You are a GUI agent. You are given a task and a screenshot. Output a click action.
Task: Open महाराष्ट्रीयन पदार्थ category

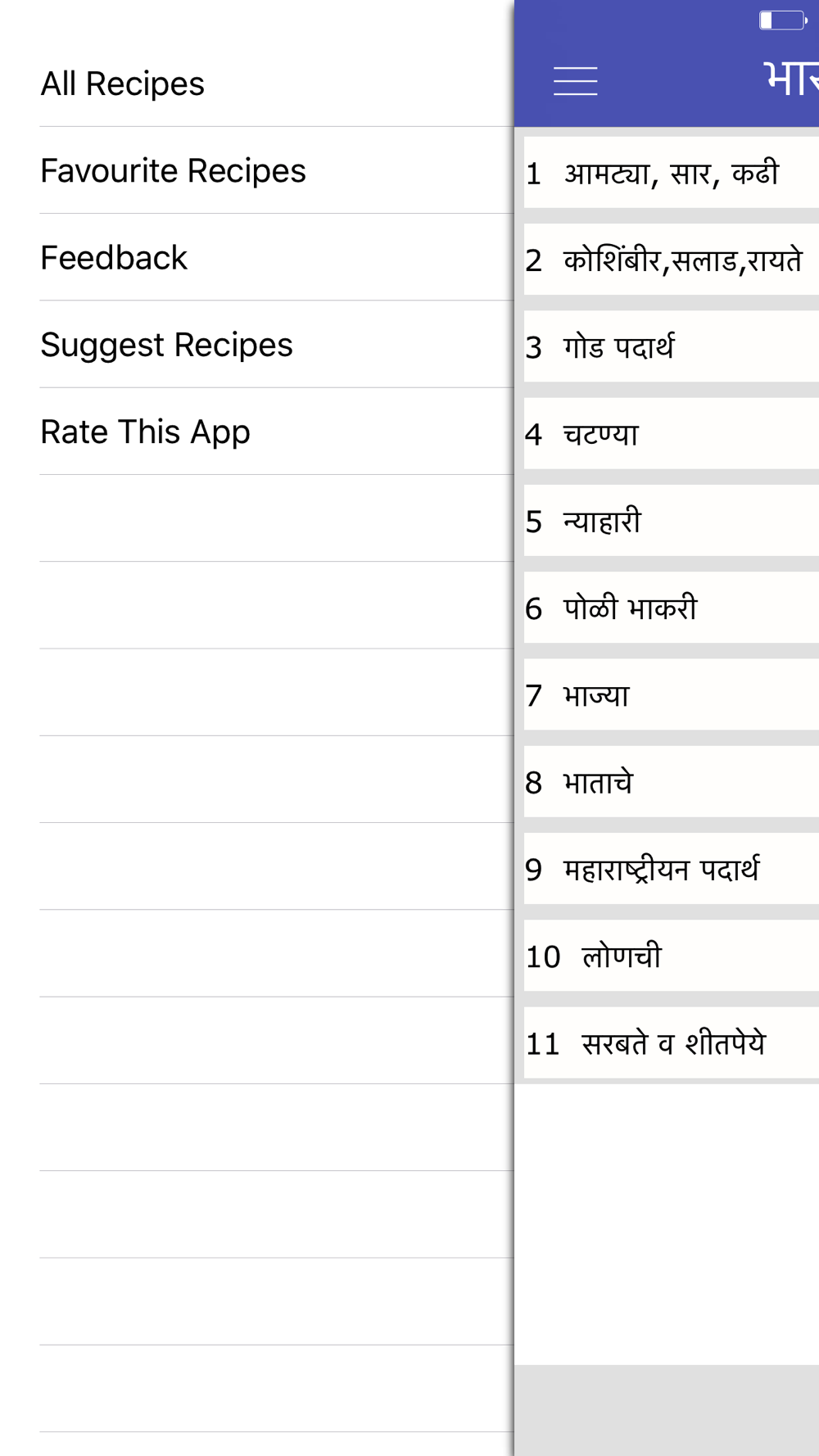click(670, 869)
